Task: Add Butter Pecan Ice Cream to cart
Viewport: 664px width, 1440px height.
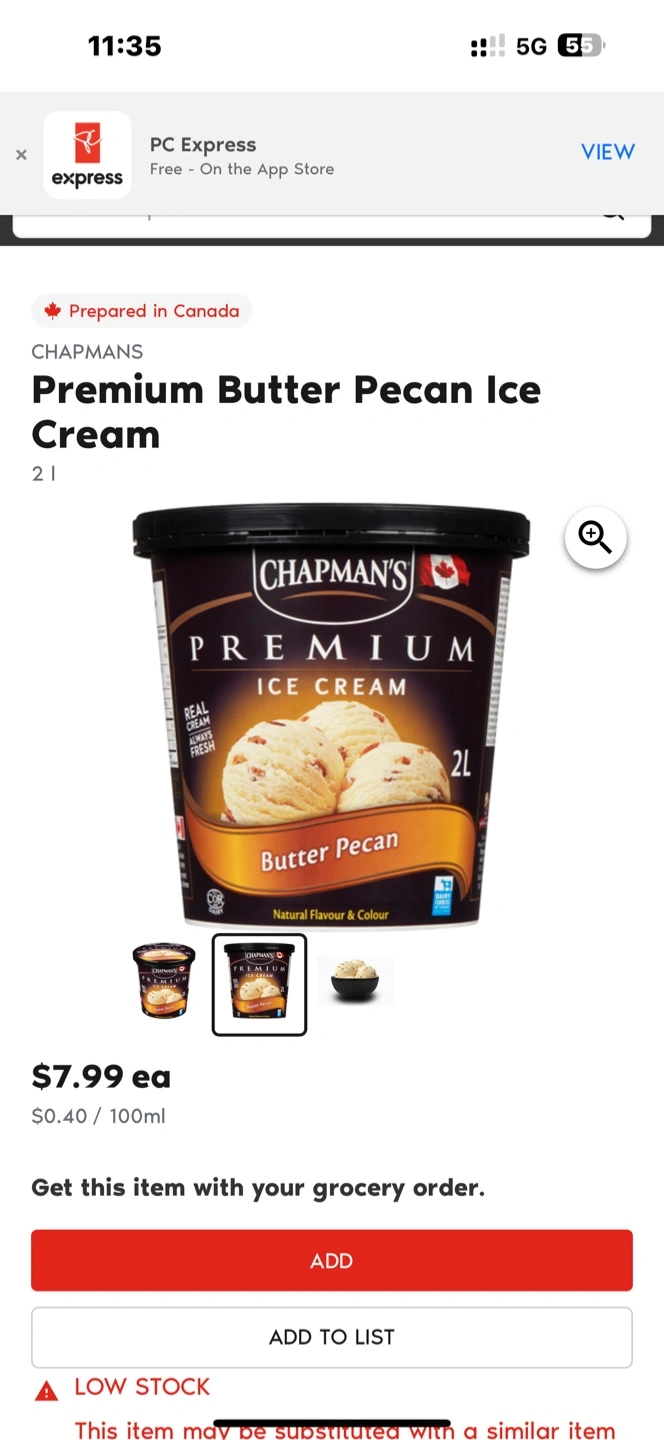Action: tap(332, 1260)
